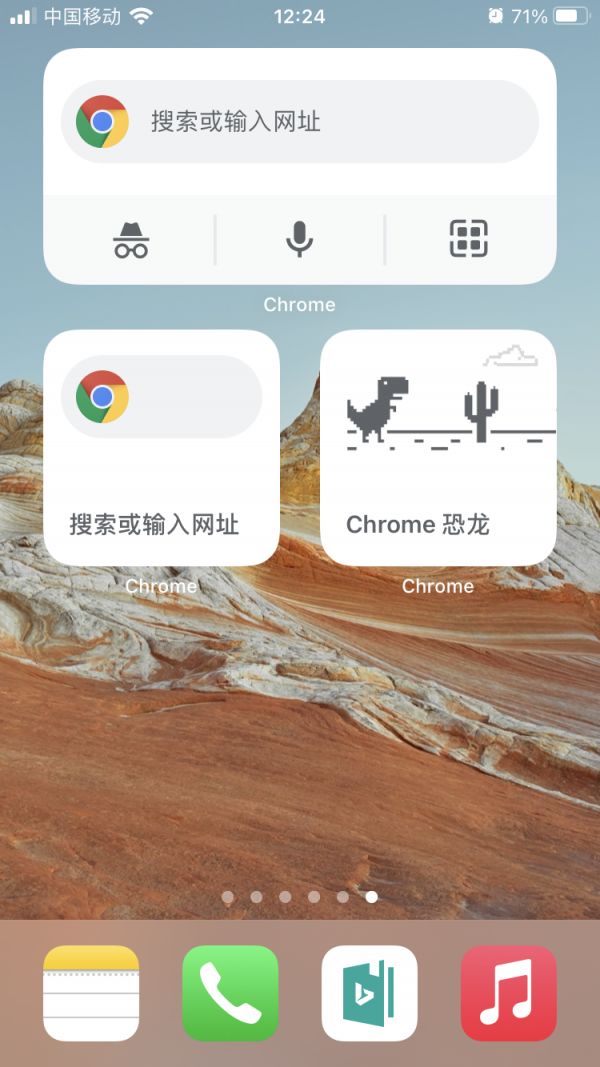Open the QR code scanner in Chrome widget
This screenshot has height=1067, width=600.
[x=468, y=240]
